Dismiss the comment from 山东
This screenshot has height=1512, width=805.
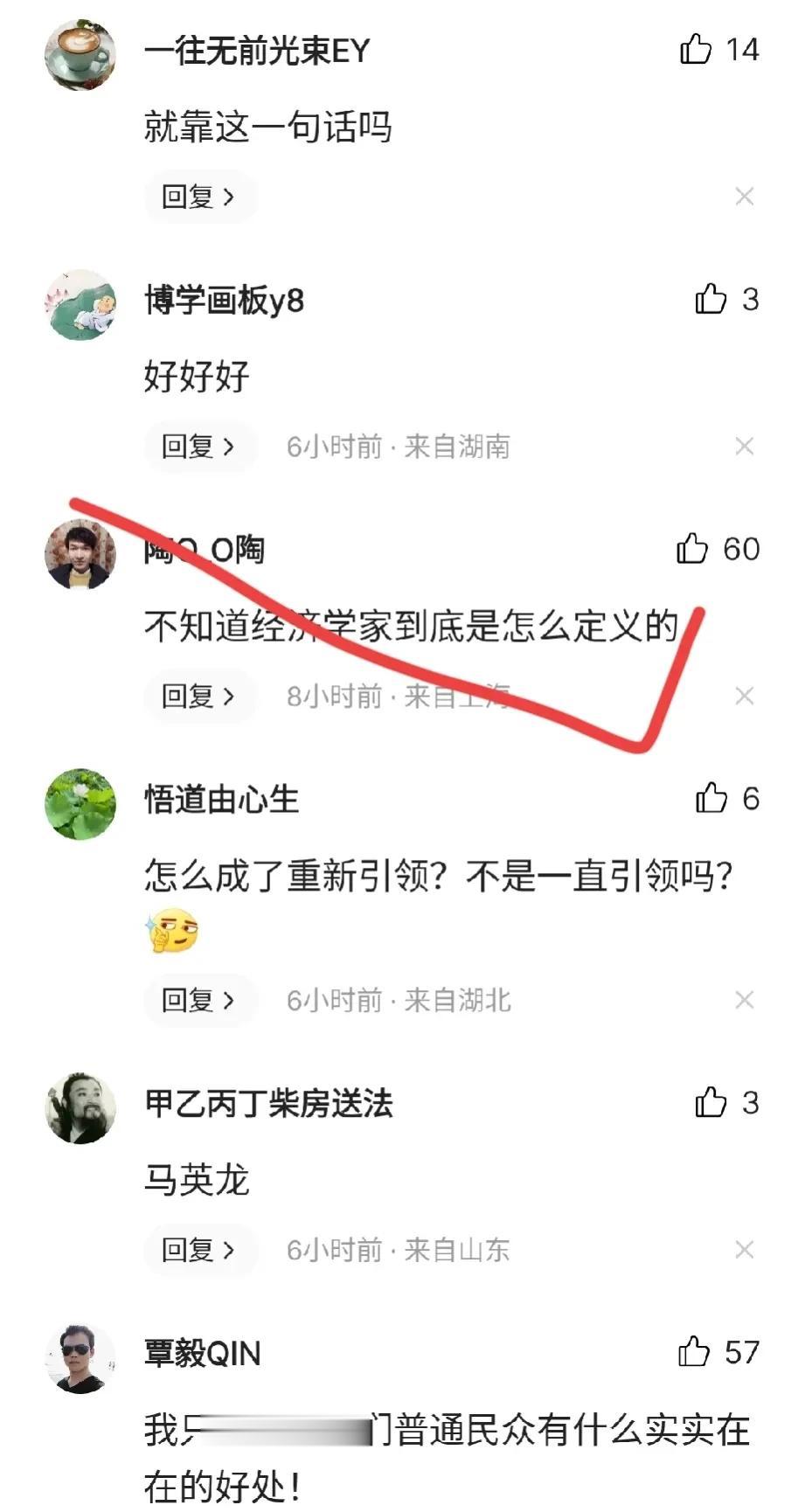744,1250
